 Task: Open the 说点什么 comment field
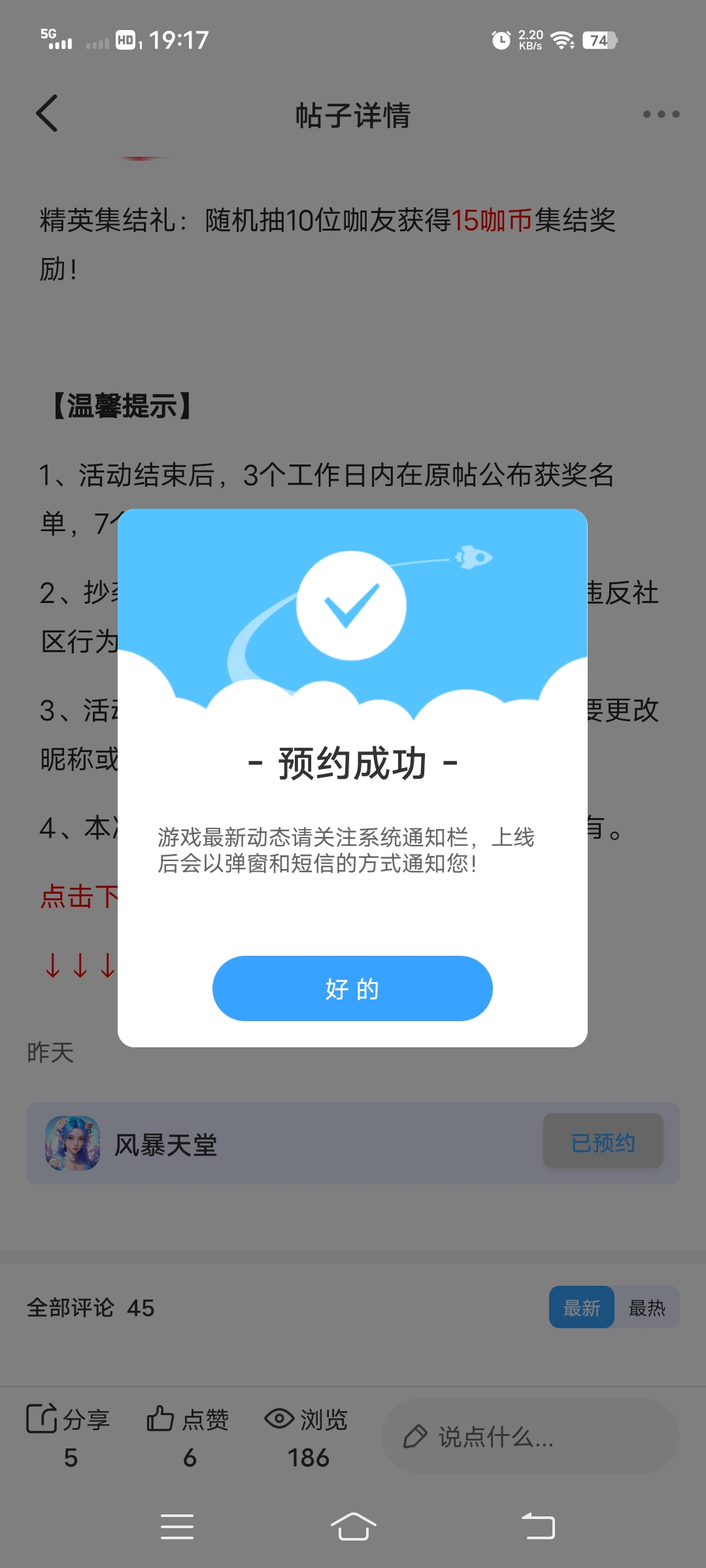click(x=529, y=1436)
